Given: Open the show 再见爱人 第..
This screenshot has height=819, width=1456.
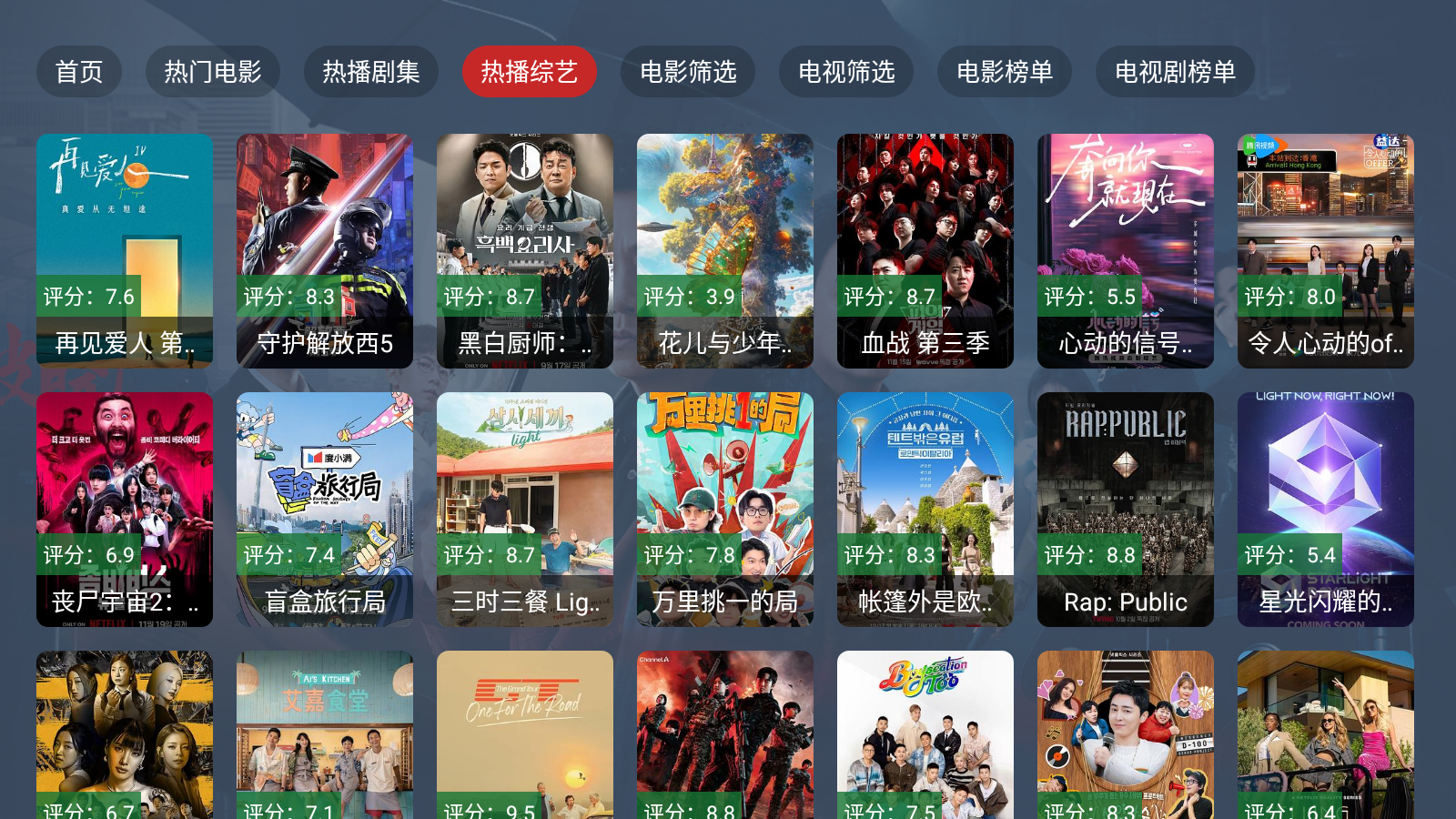Looking at the screenshot, I should tap(125, 250).
